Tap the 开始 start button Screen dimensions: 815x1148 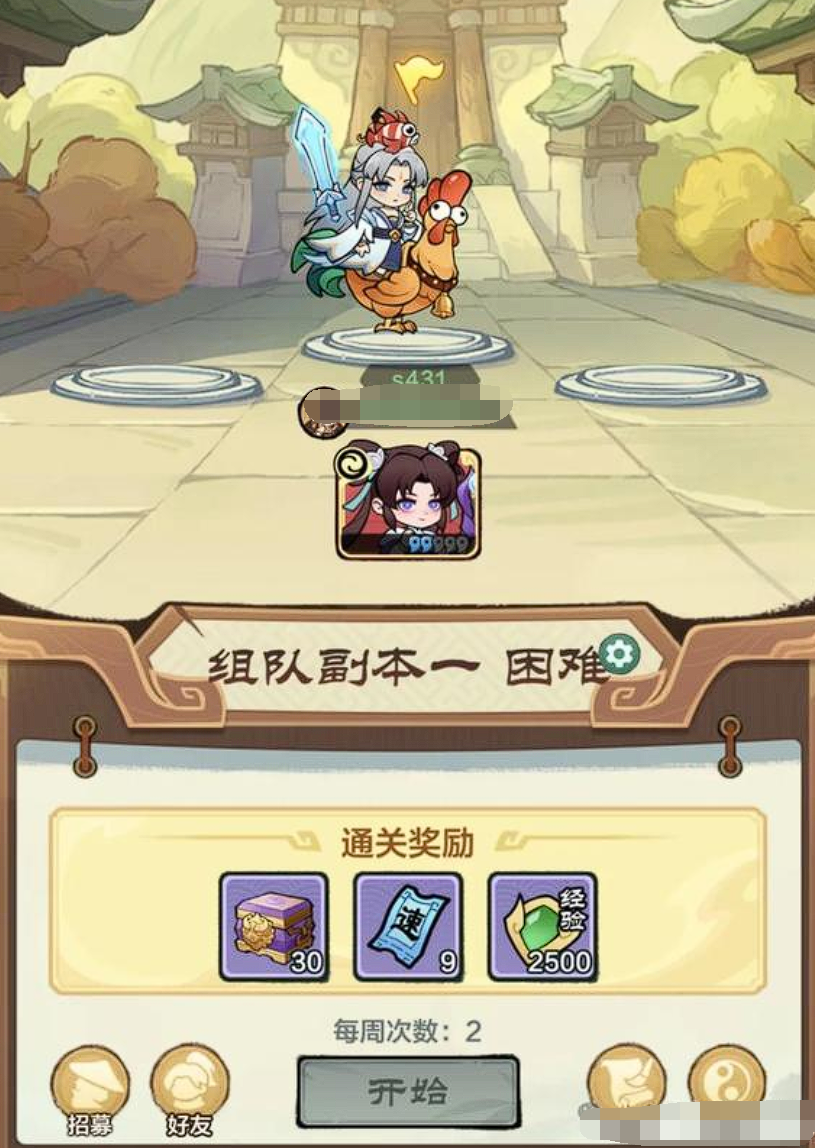click(x=408, y=1091)
